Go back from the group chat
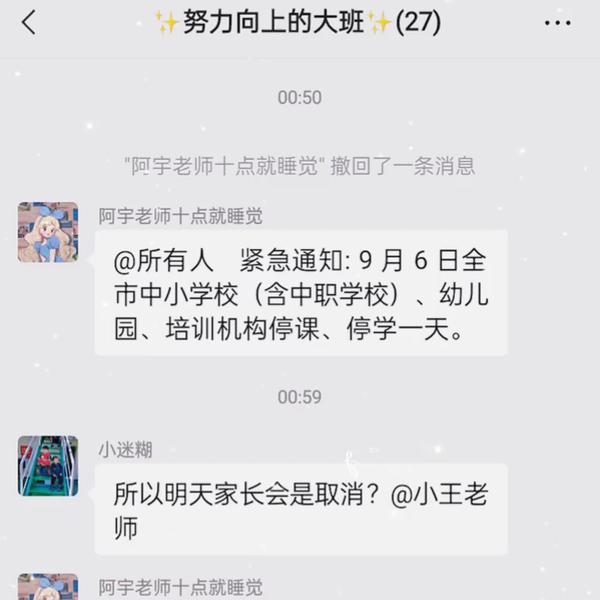 coord(29,23)
